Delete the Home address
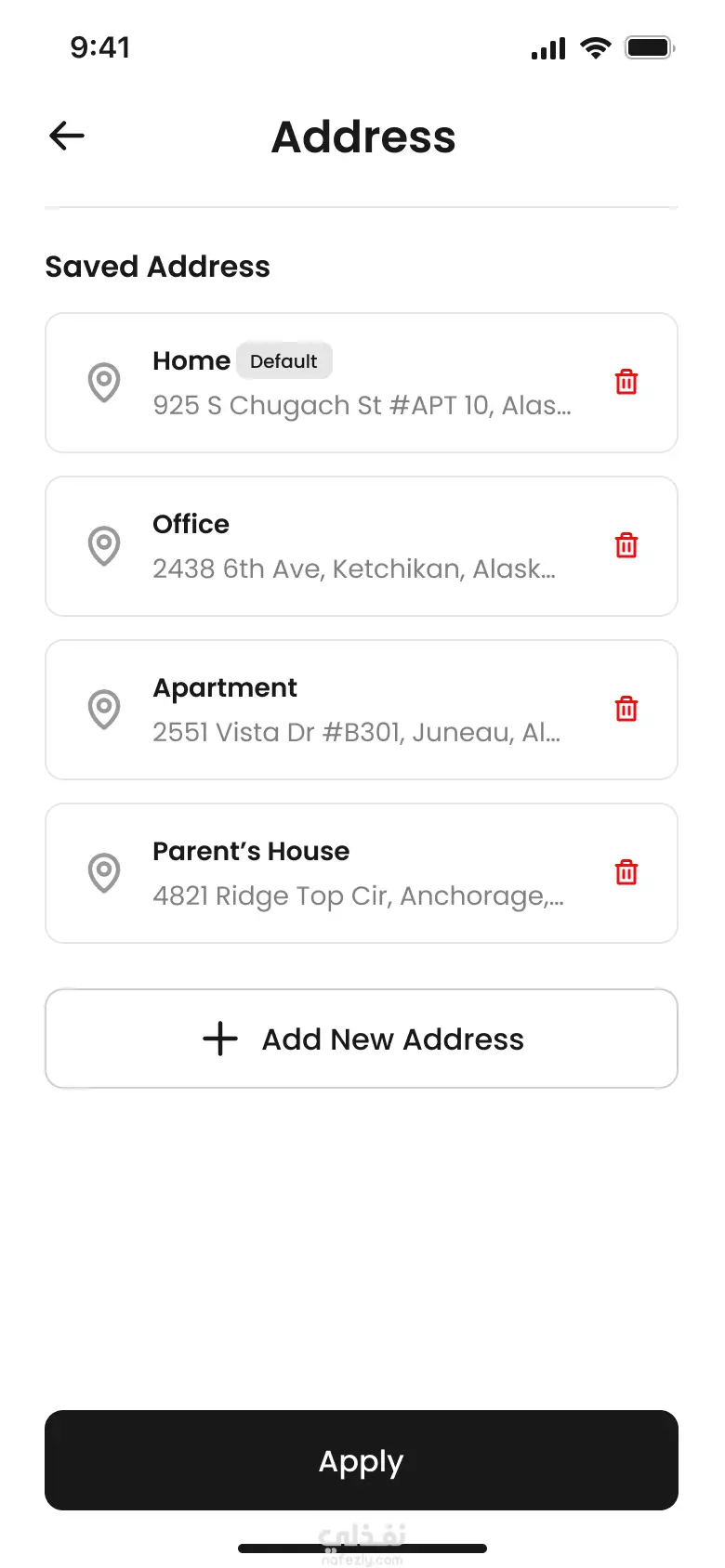This screenshot has height=1568, width=725. click(x=626, y=382)
